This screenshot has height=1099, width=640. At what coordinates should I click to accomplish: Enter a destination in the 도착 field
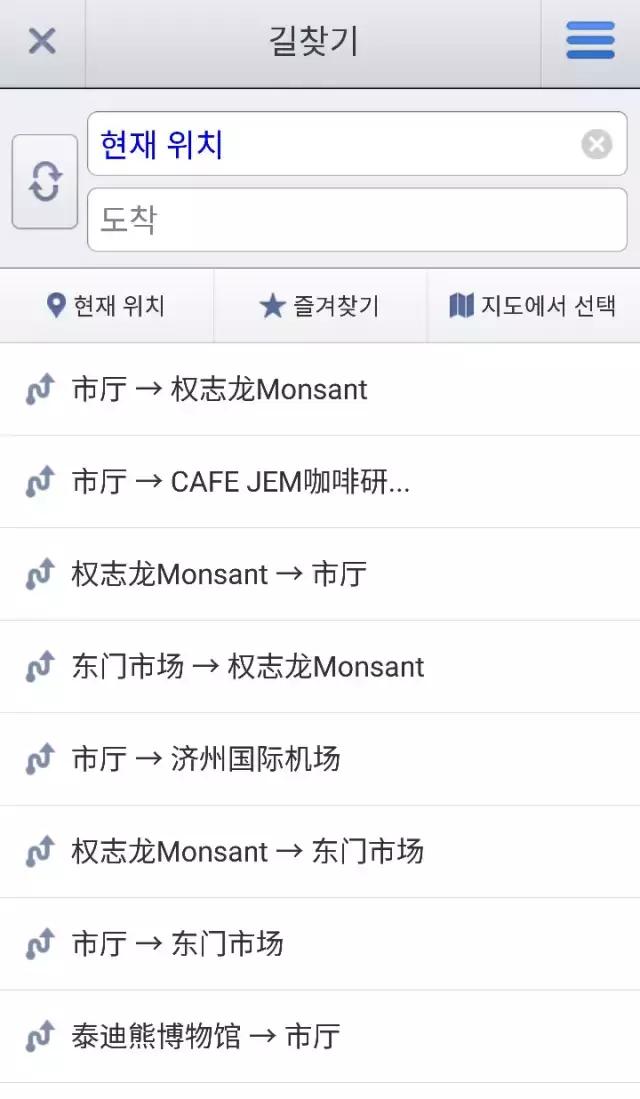click(356, 220)
